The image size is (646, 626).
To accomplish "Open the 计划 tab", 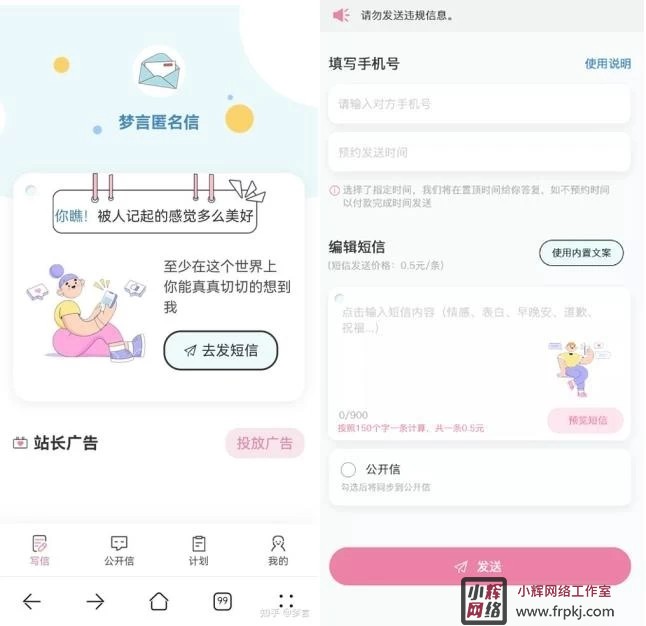I will coord(198,550).
